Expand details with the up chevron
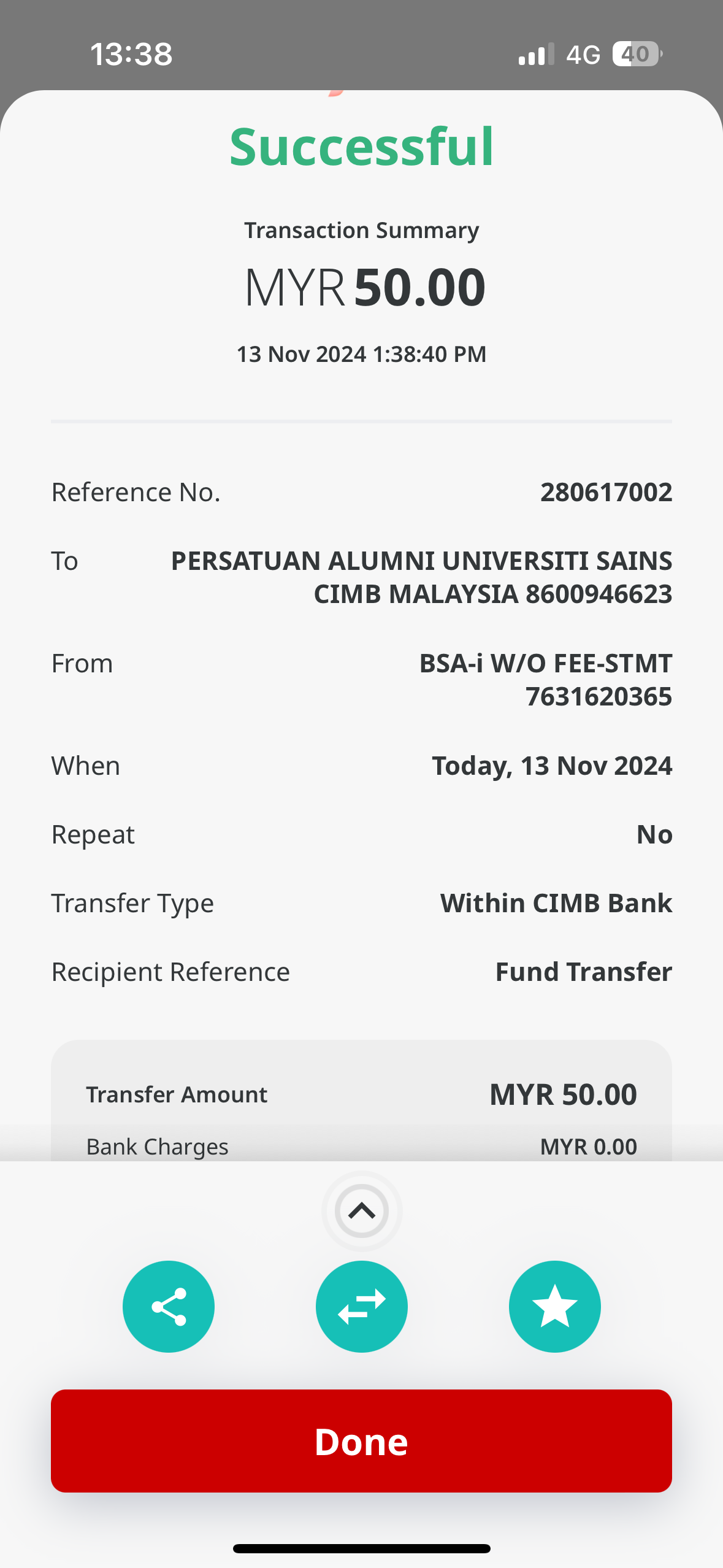The height and width of the screenshot is (1568, 723). point(362,1210)
